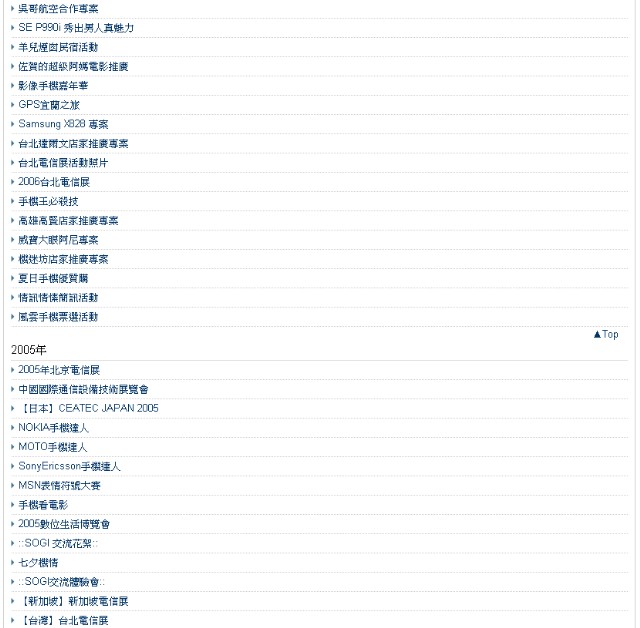Open NOKIA手機達人 link
The width and height of the screenshot is (640, 628).
(x=53, y=428)
